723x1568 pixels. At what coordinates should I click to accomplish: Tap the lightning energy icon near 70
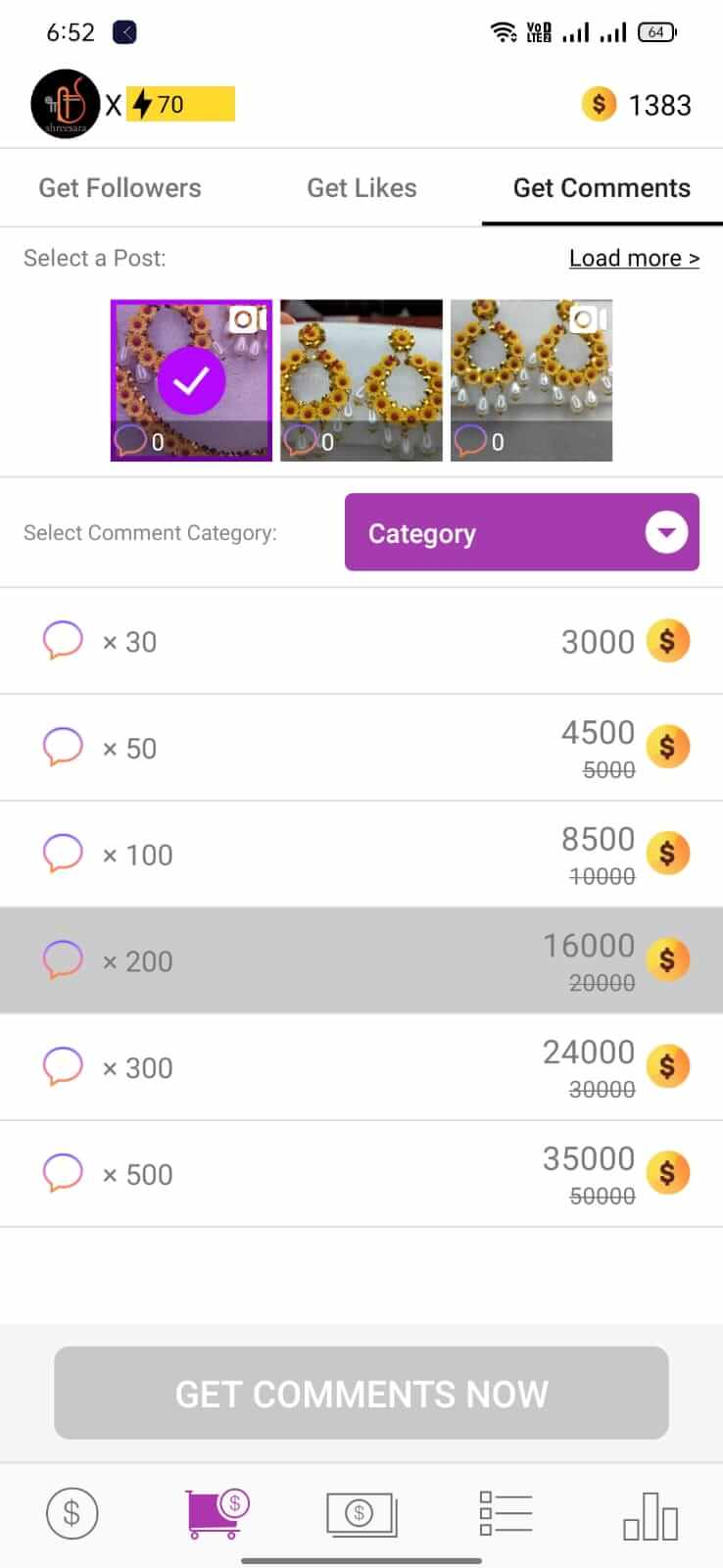[x=145, y=104]
